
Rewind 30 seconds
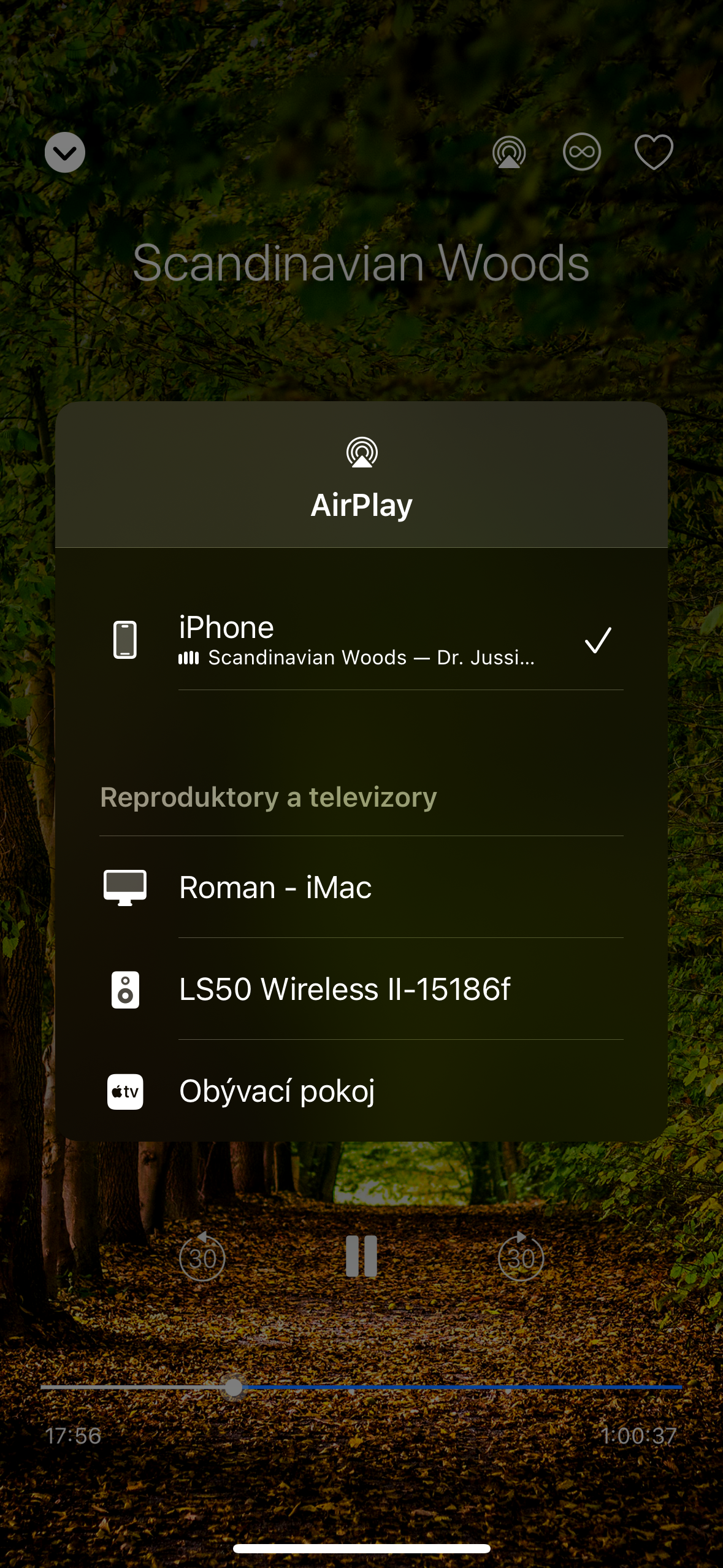tap(202, 1258)
